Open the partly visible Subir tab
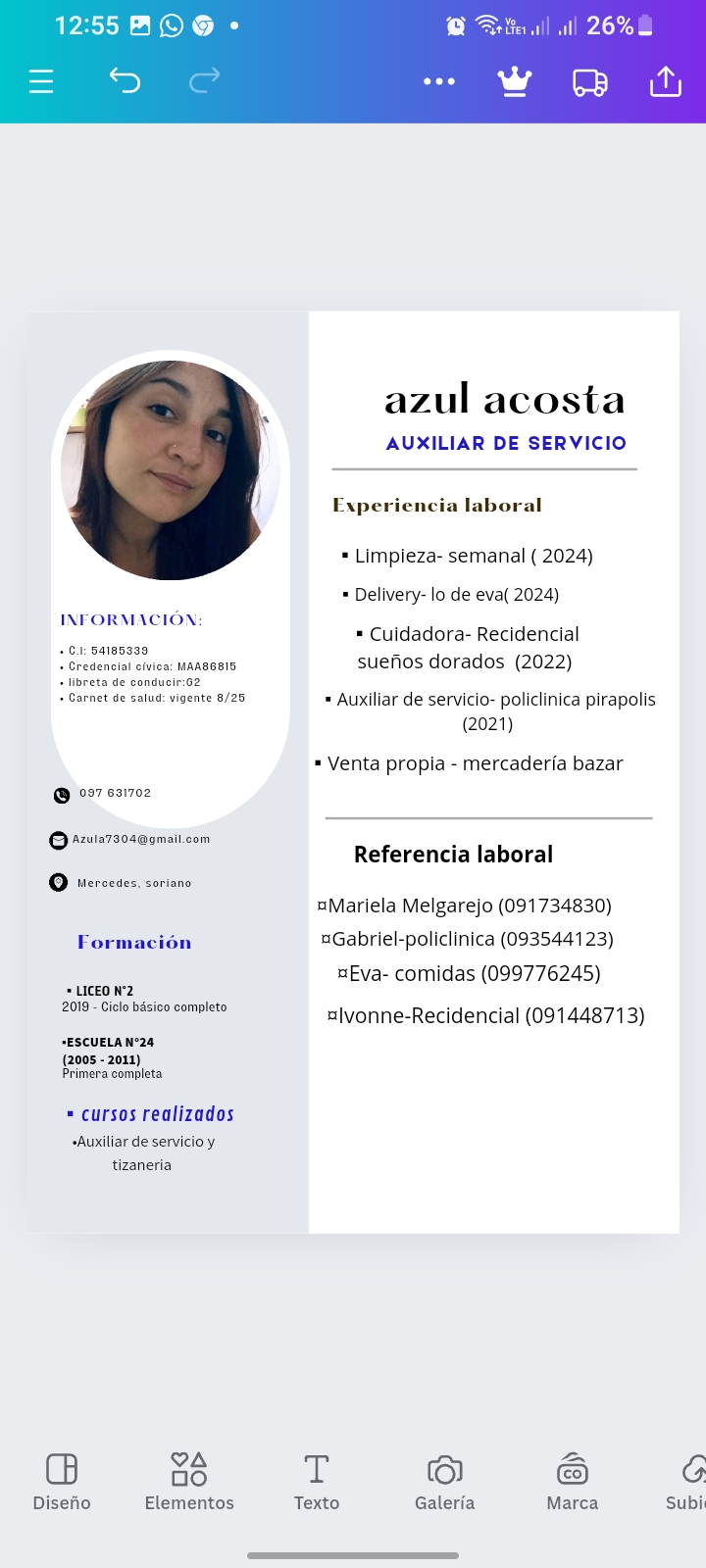 pos(686,1482)
